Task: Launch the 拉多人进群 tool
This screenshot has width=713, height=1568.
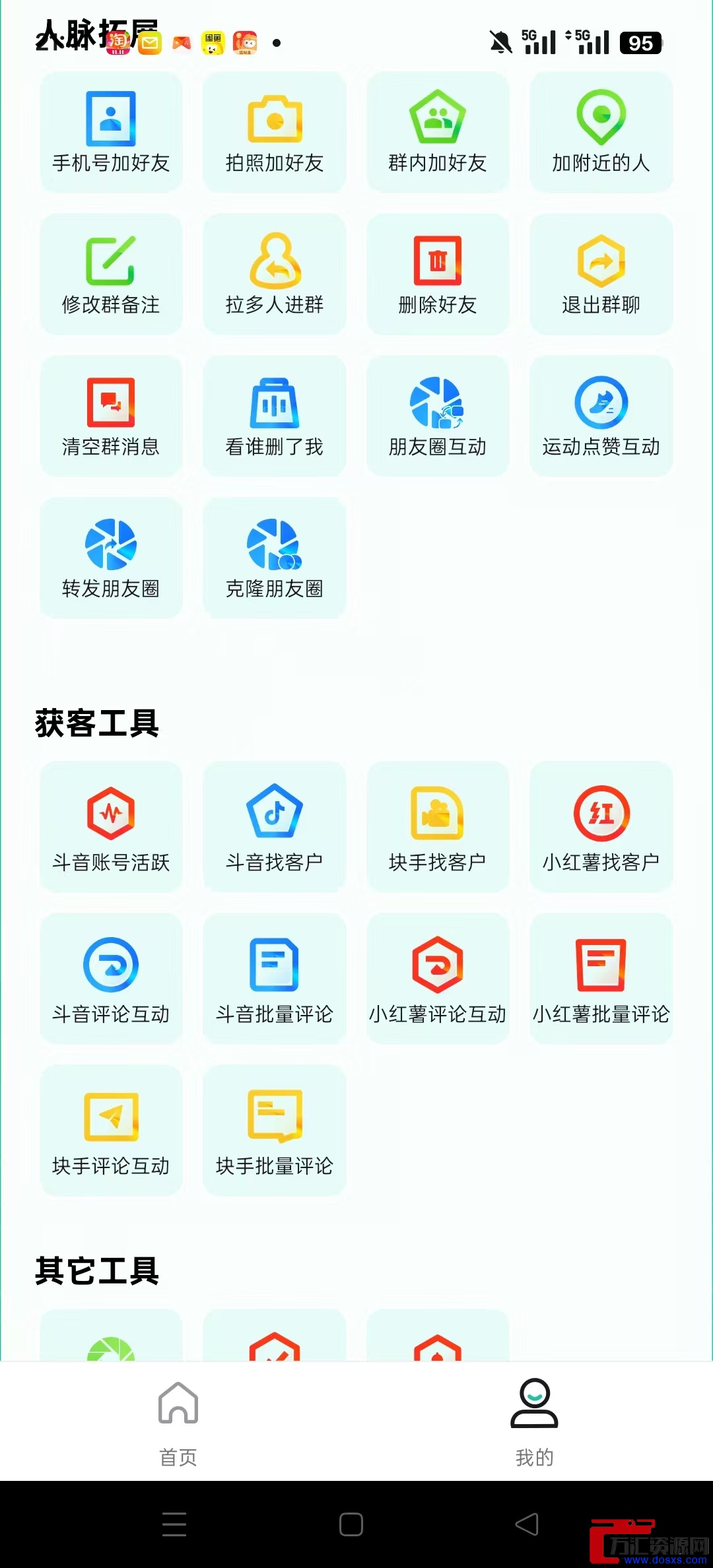Action: tap(274, 274)
